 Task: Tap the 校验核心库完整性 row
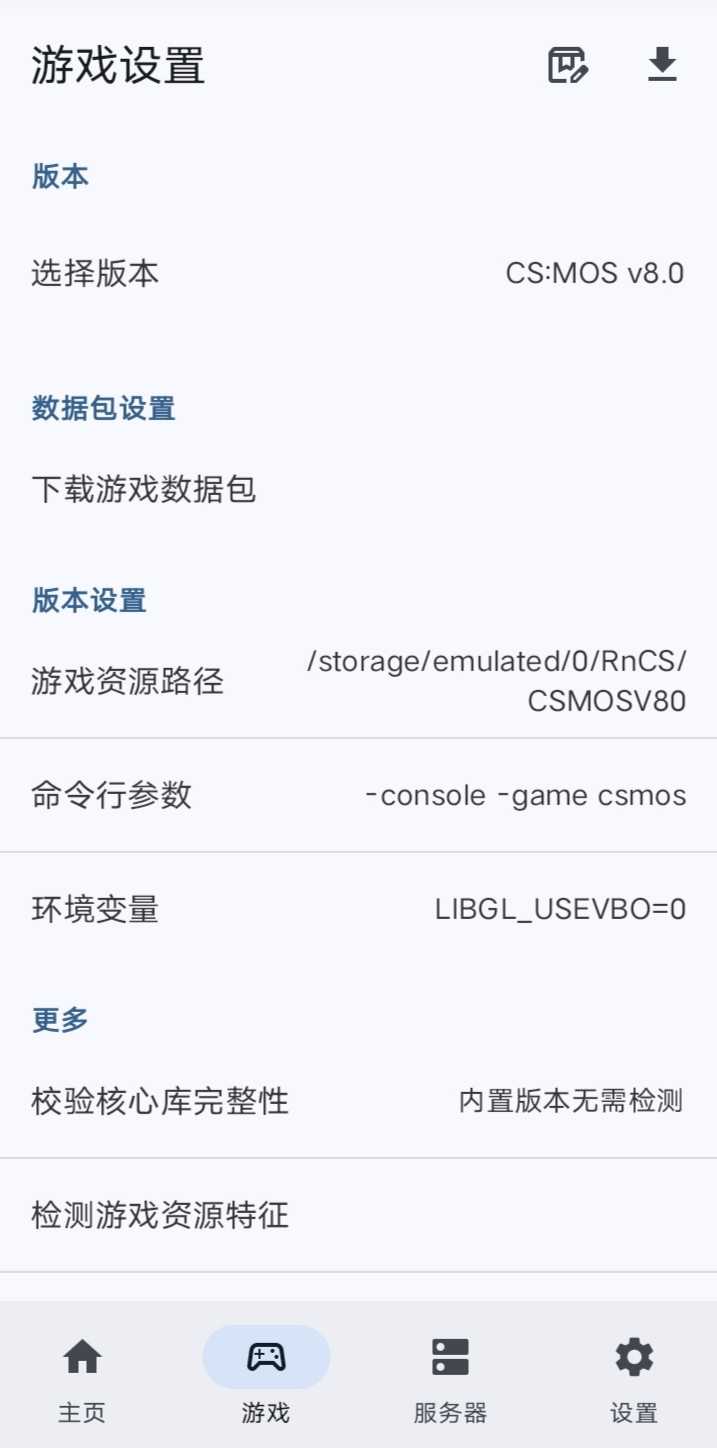pyautogui.click(x=358, y=1102)
